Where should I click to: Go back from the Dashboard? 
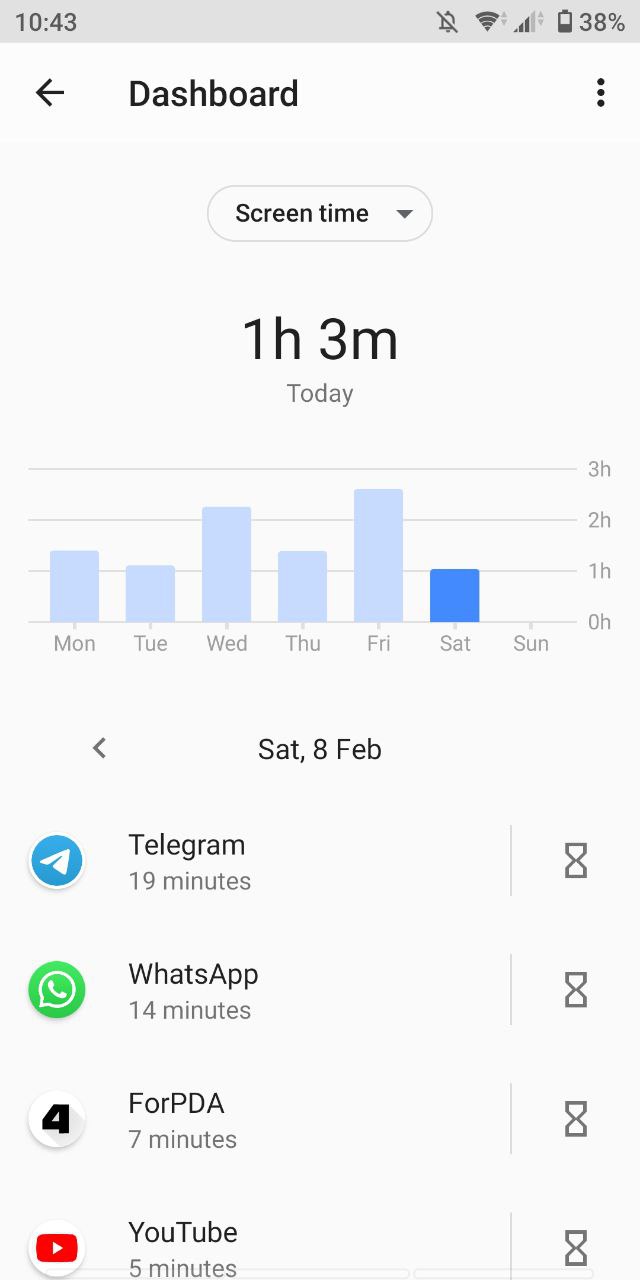pyautogui.click(x=50, y=93)
